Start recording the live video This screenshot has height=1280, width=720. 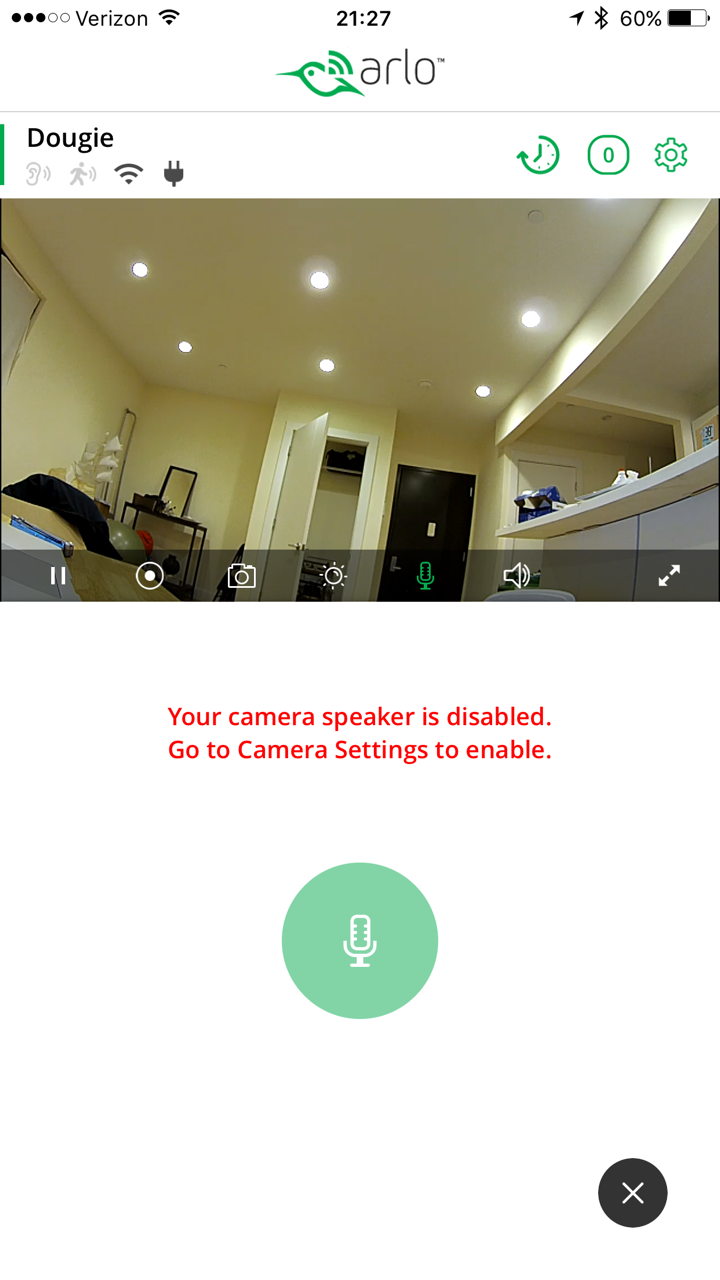click(x=150, y=576)
